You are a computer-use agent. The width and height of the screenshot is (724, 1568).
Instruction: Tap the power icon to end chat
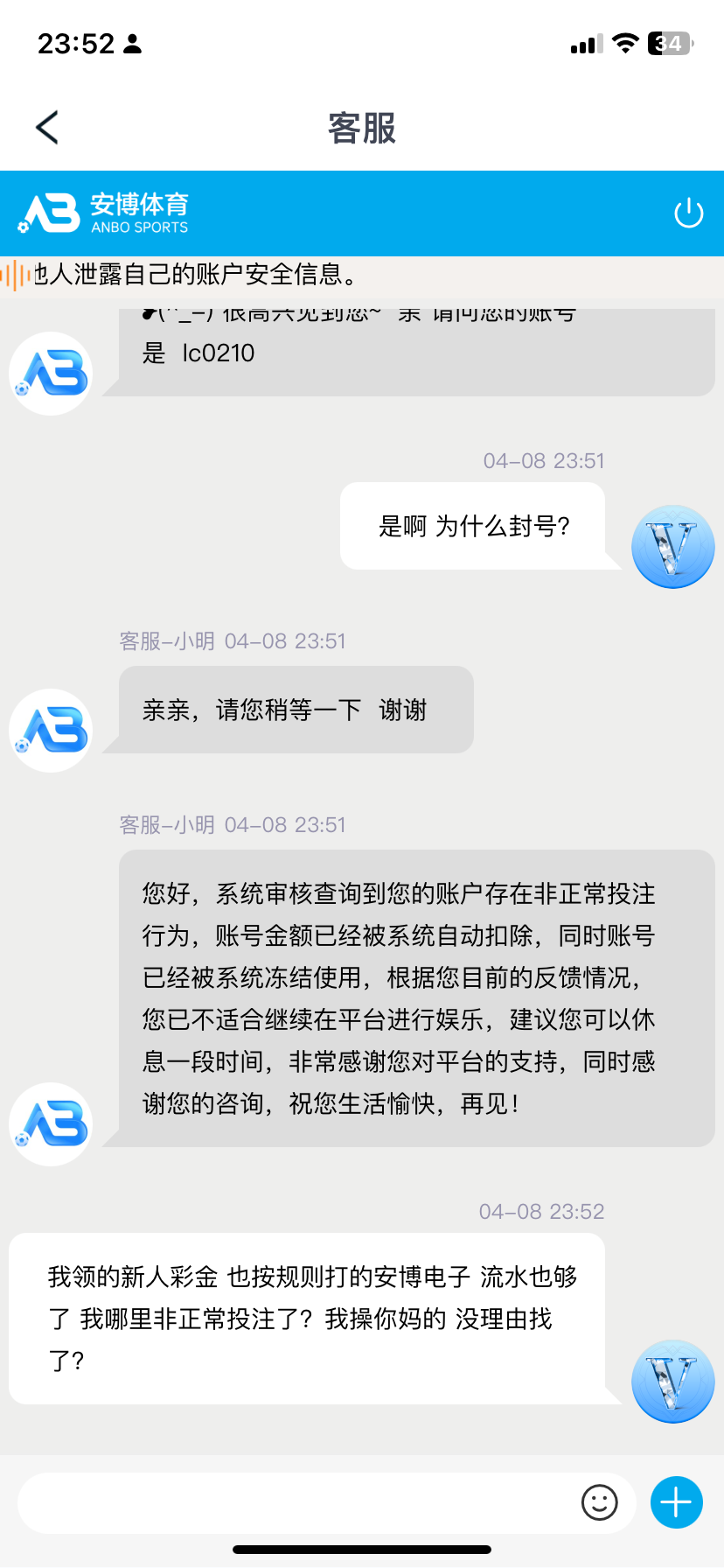(688, 213)
